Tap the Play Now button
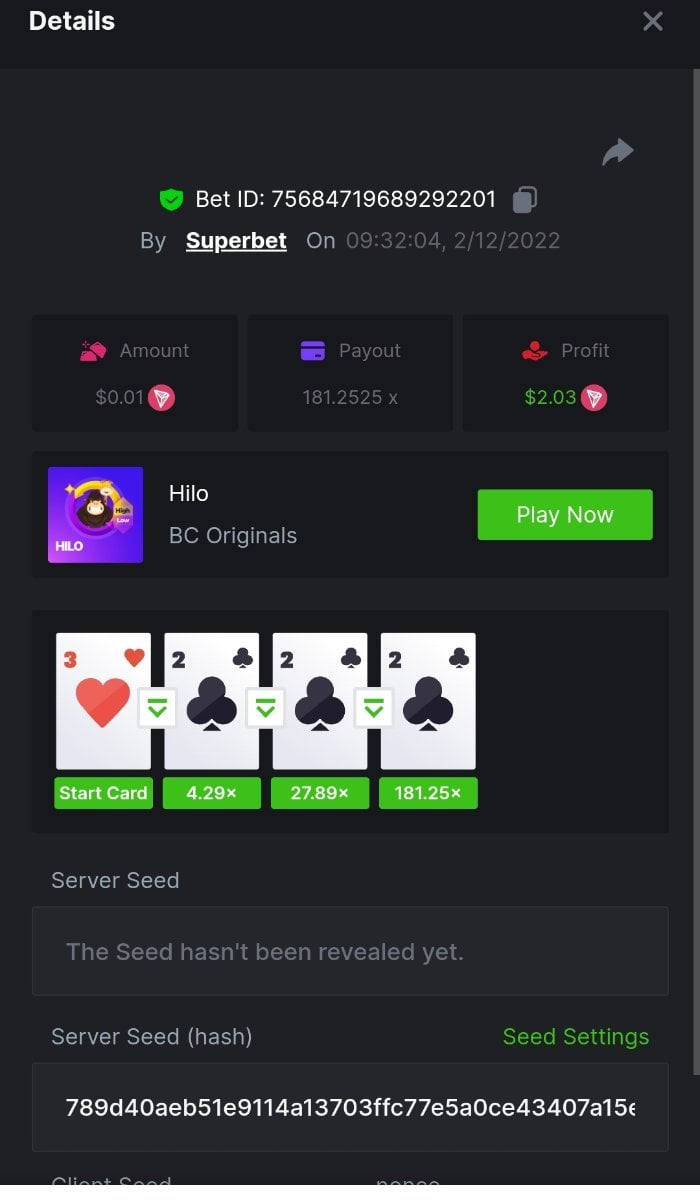 coord(565,515)
